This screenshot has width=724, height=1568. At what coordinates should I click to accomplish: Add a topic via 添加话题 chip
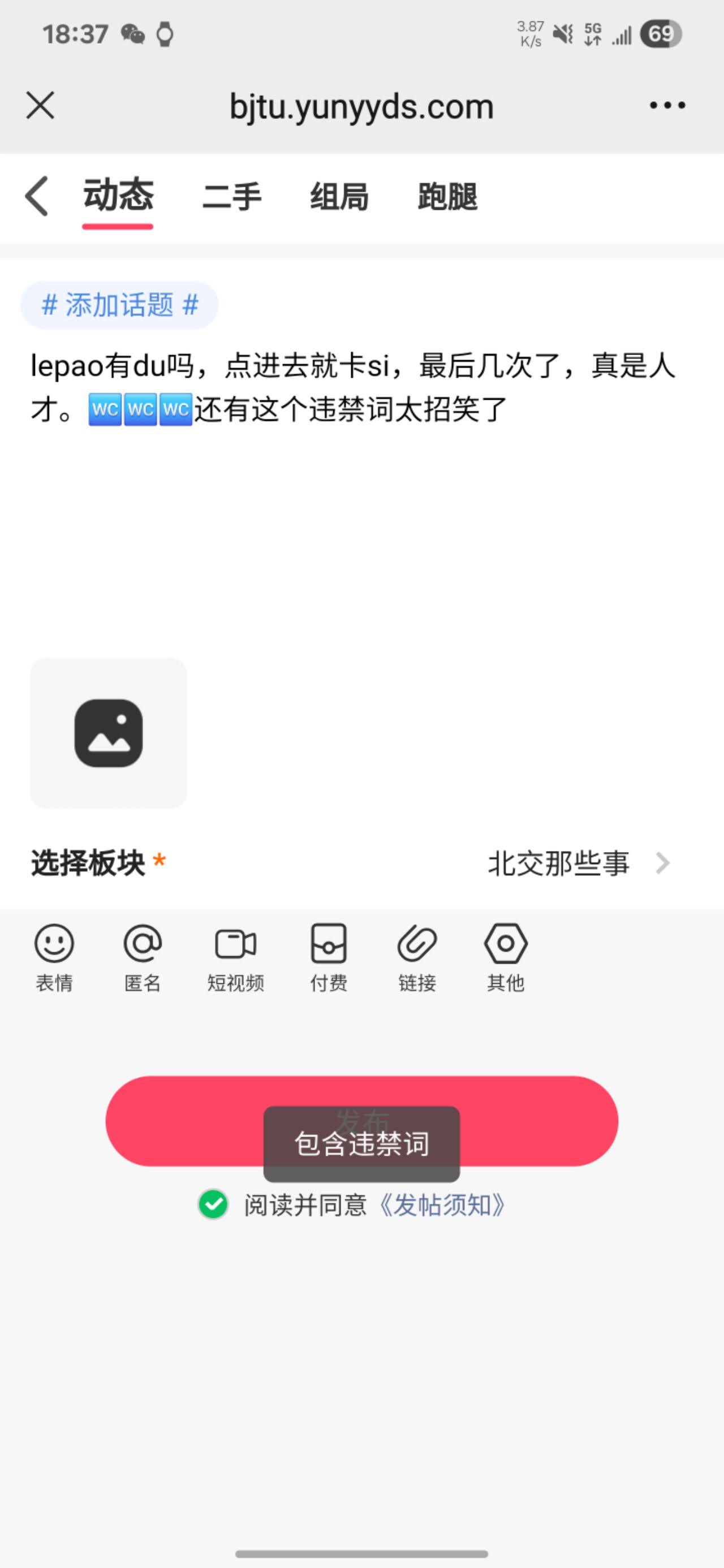119,305
